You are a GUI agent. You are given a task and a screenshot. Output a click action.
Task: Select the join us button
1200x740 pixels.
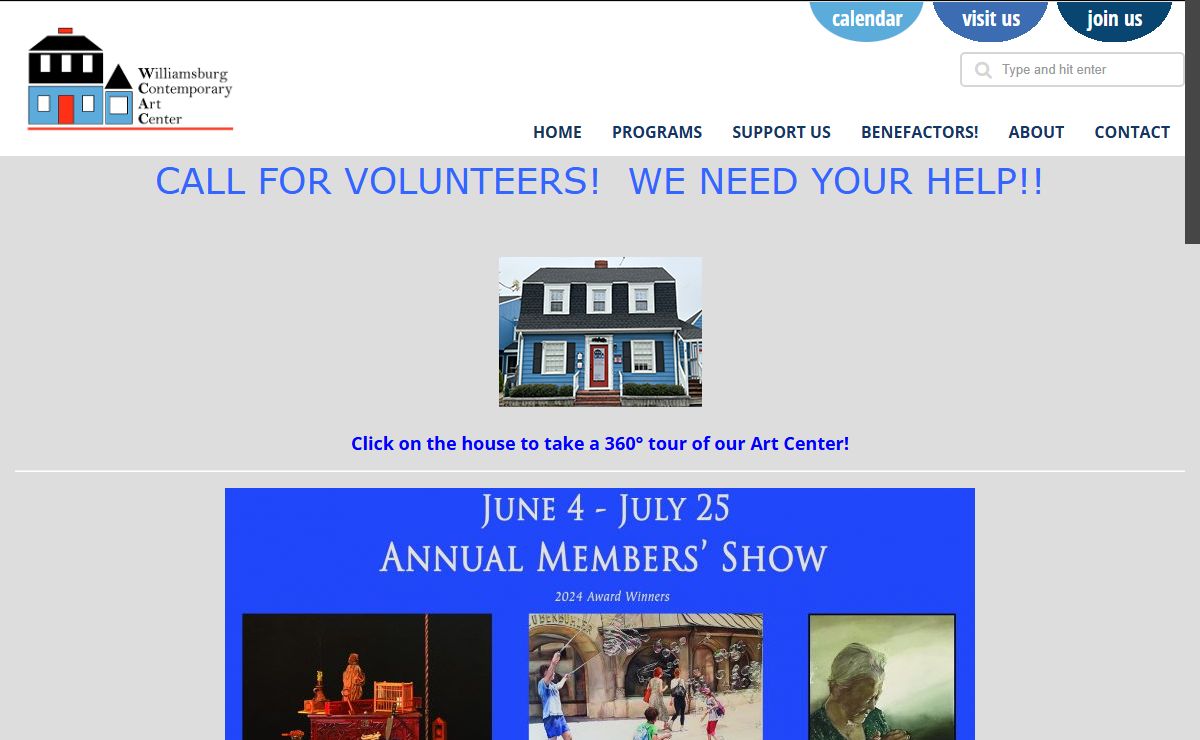tap(1114, 19)
